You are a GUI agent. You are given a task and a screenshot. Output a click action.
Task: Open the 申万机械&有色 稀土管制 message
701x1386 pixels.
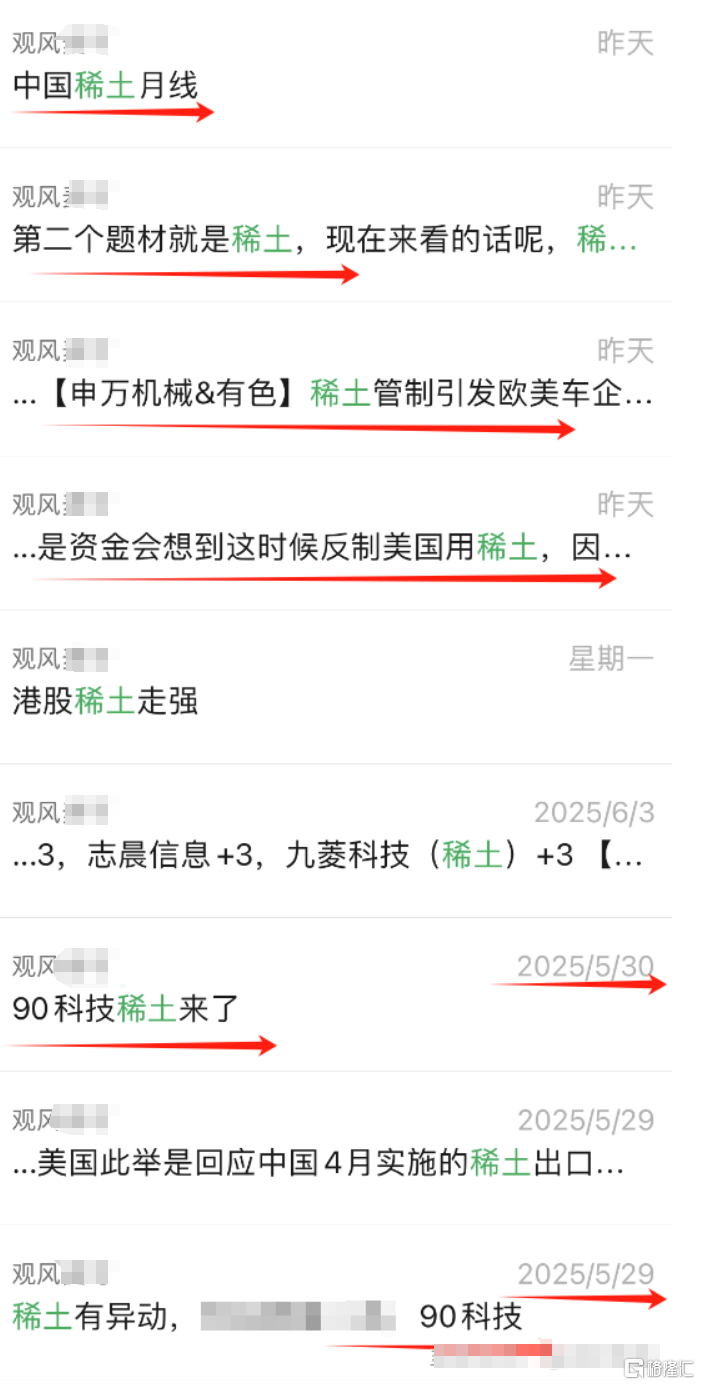[x=330, y=394]
